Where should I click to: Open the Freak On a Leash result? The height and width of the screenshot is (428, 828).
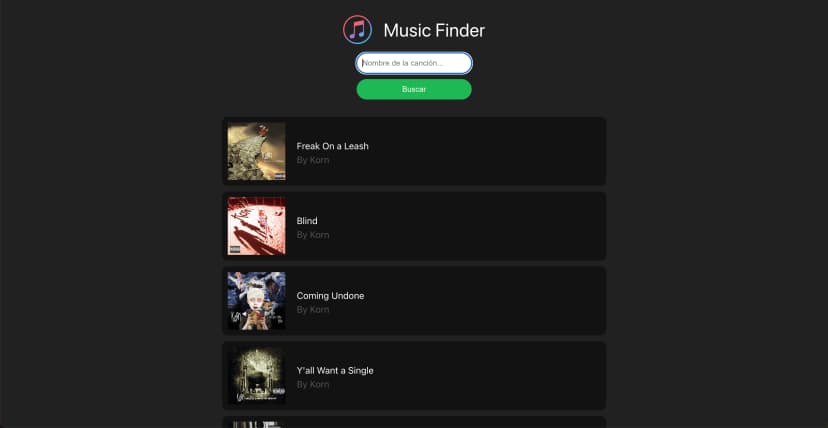pos(413,151)
